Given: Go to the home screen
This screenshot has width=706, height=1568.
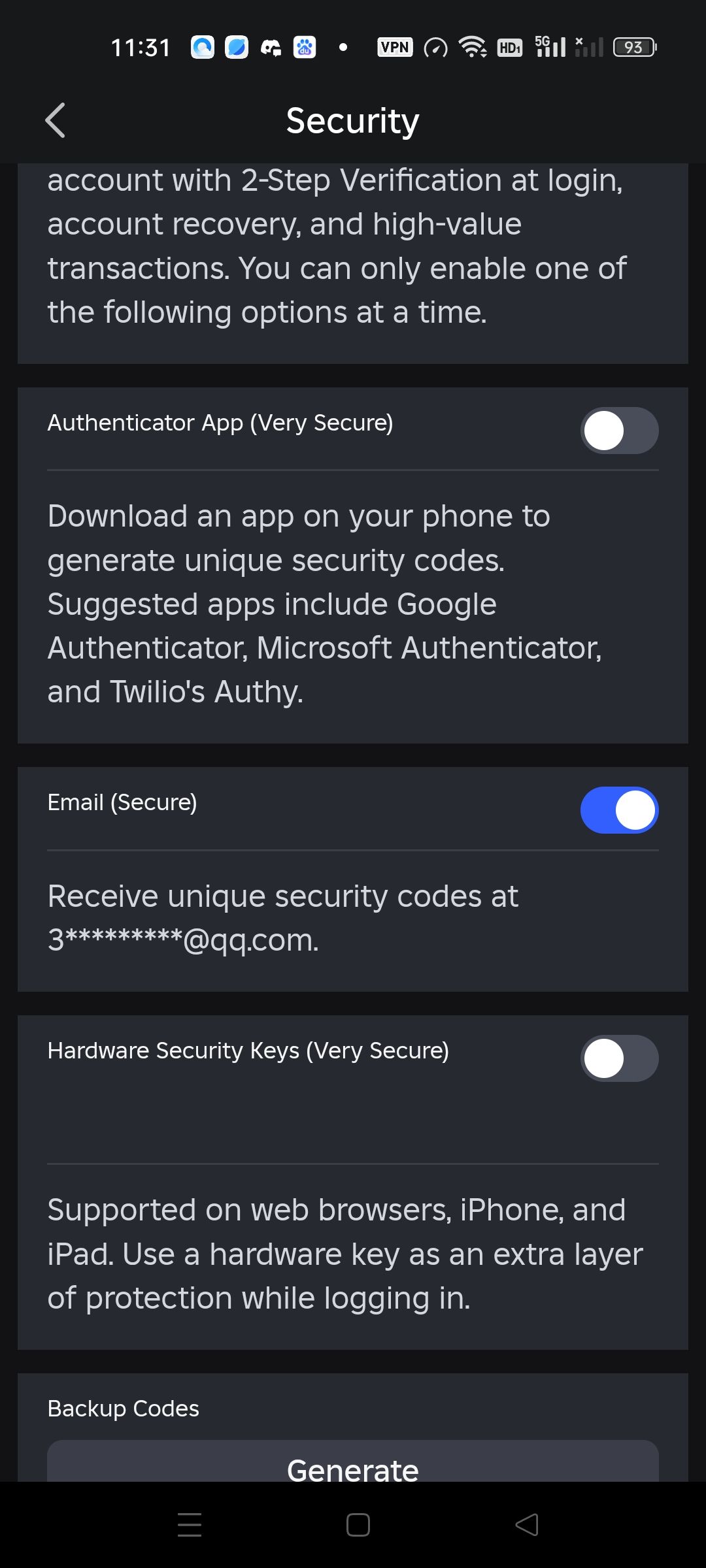Looking at the screenshot, I should pos(358,1525).
